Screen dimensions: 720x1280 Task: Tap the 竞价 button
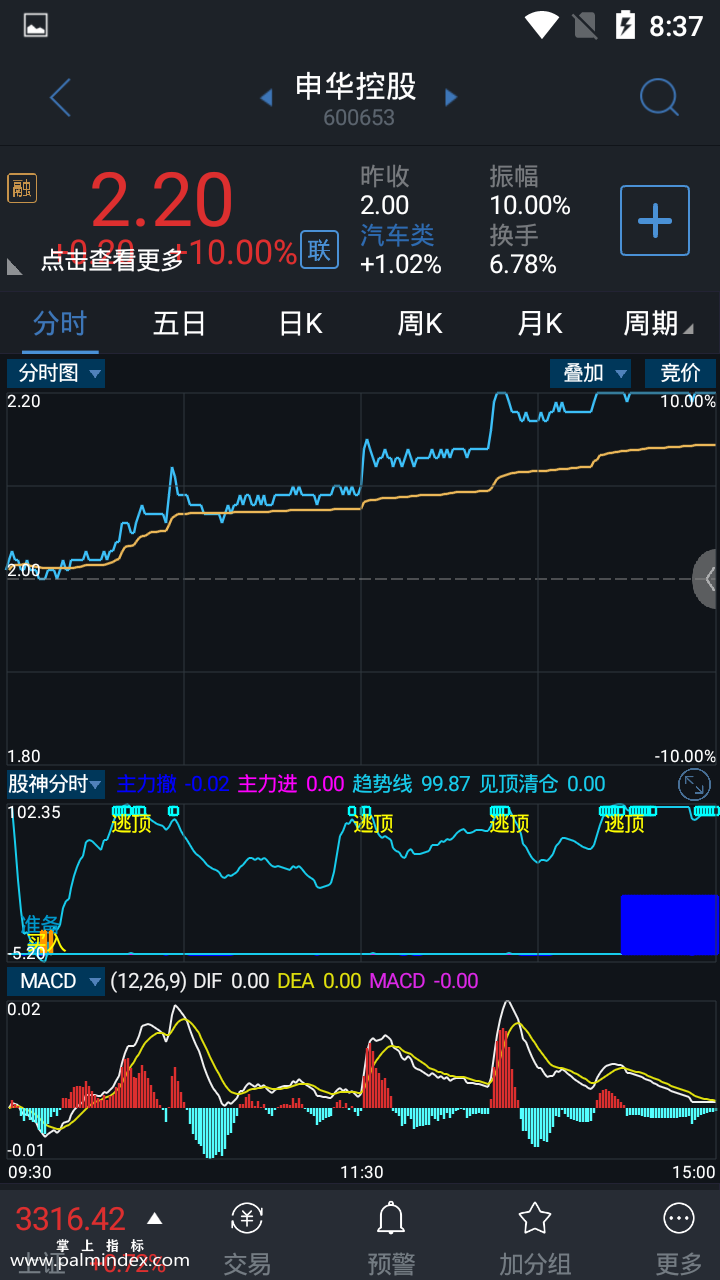coord(680,374)
